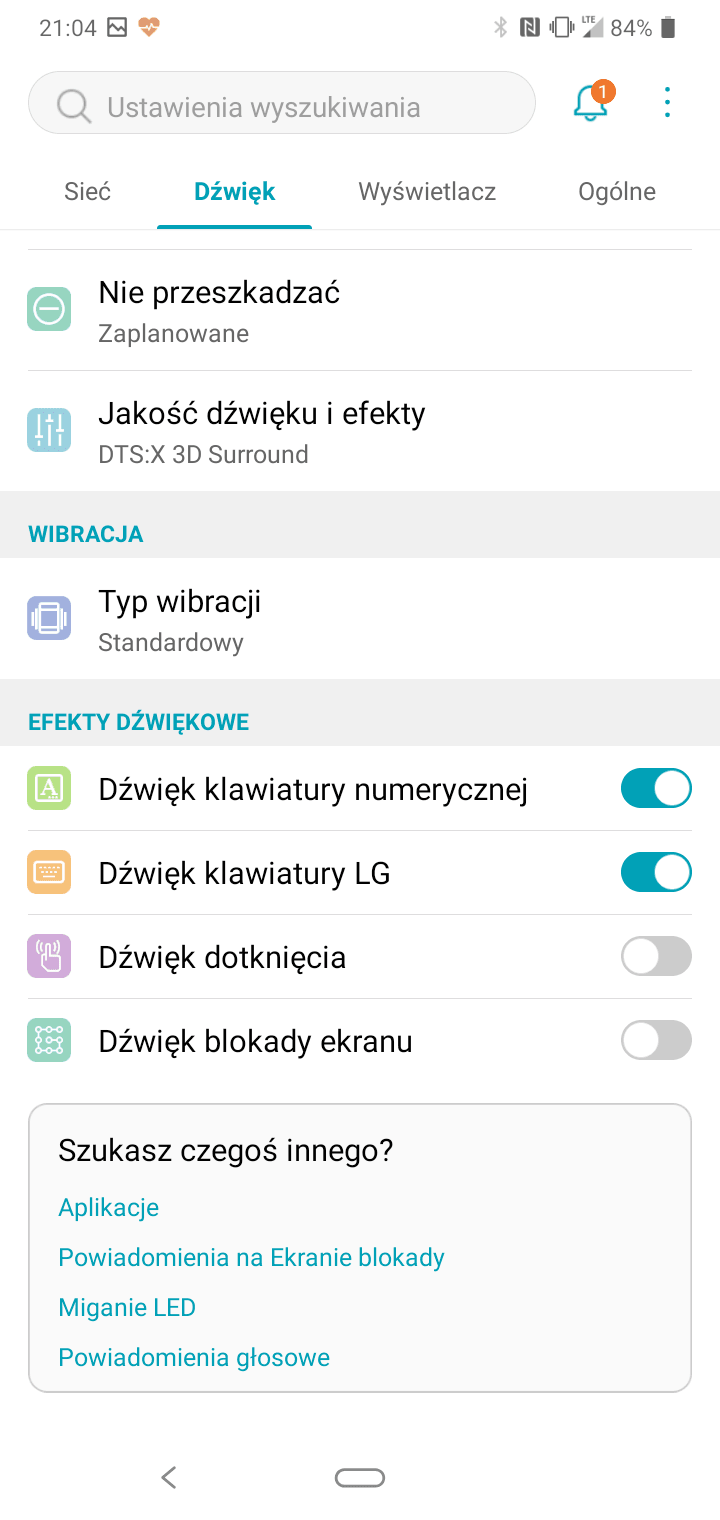This screenshot has width=720, height=1520.
Task: Tap the system back arrow
Action: (x=169, y=1477)
